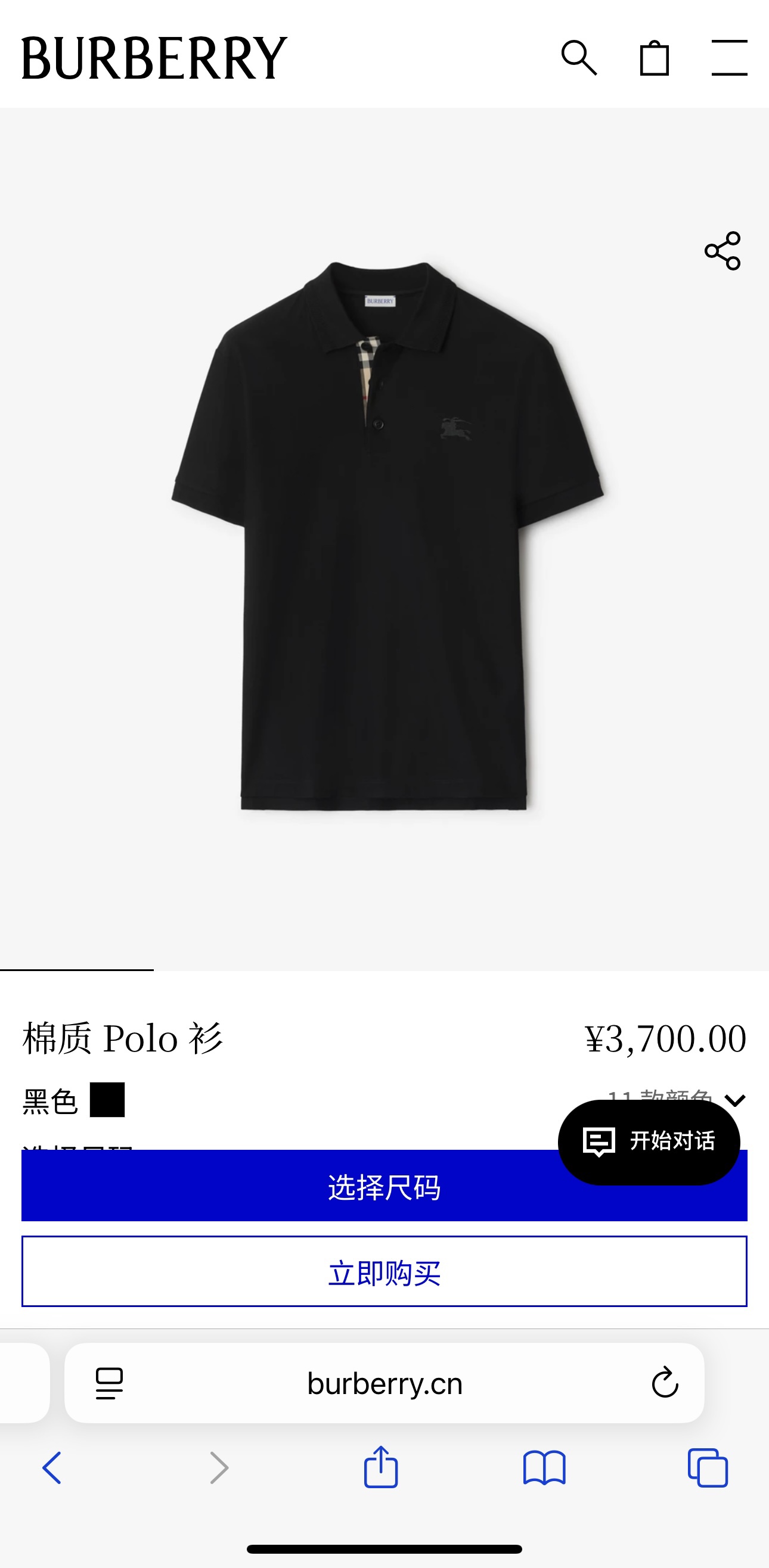The image size is (769, 1568).
Task: Open the page reader options icon
Action: click(110, 1383)
